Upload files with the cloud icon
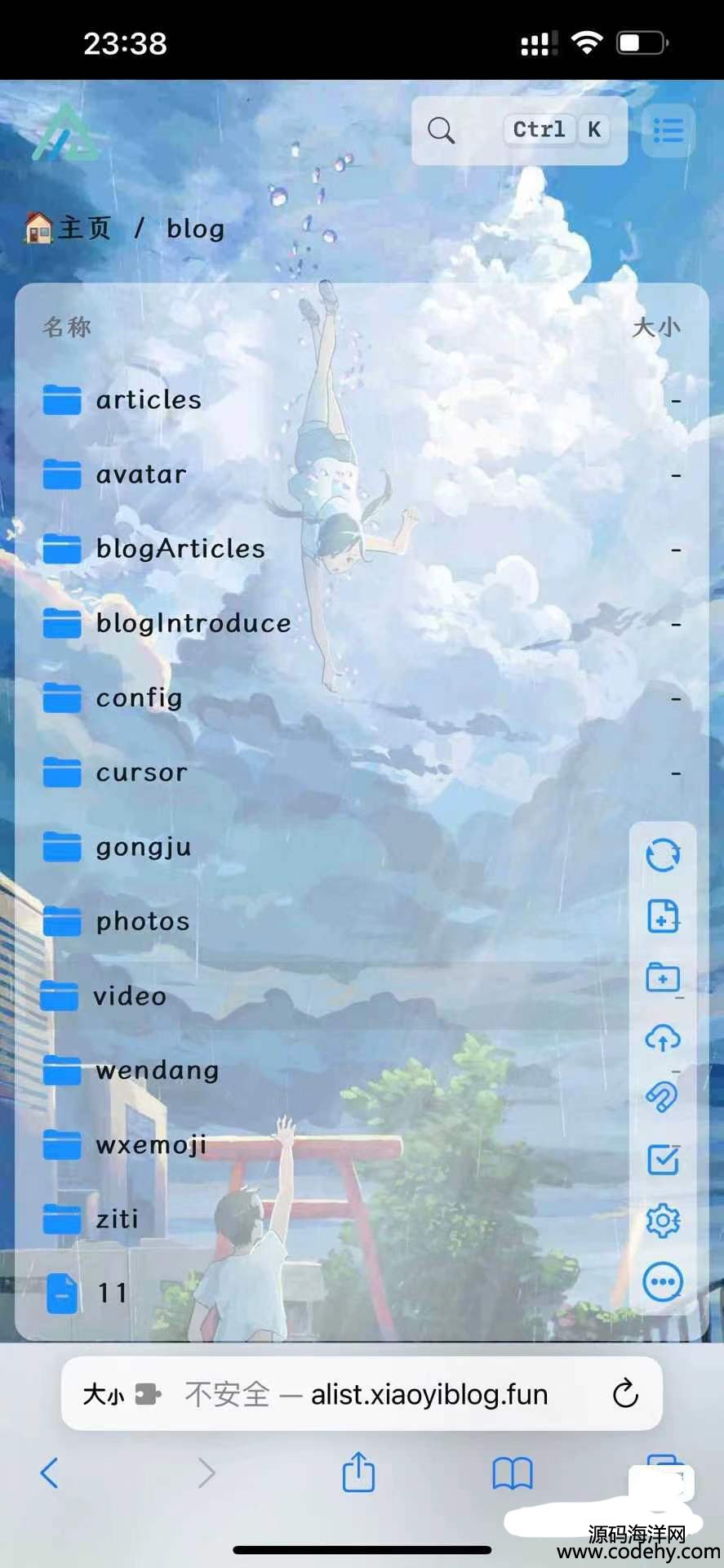This screenshot has width=724, height=1568. point(663,1039)
